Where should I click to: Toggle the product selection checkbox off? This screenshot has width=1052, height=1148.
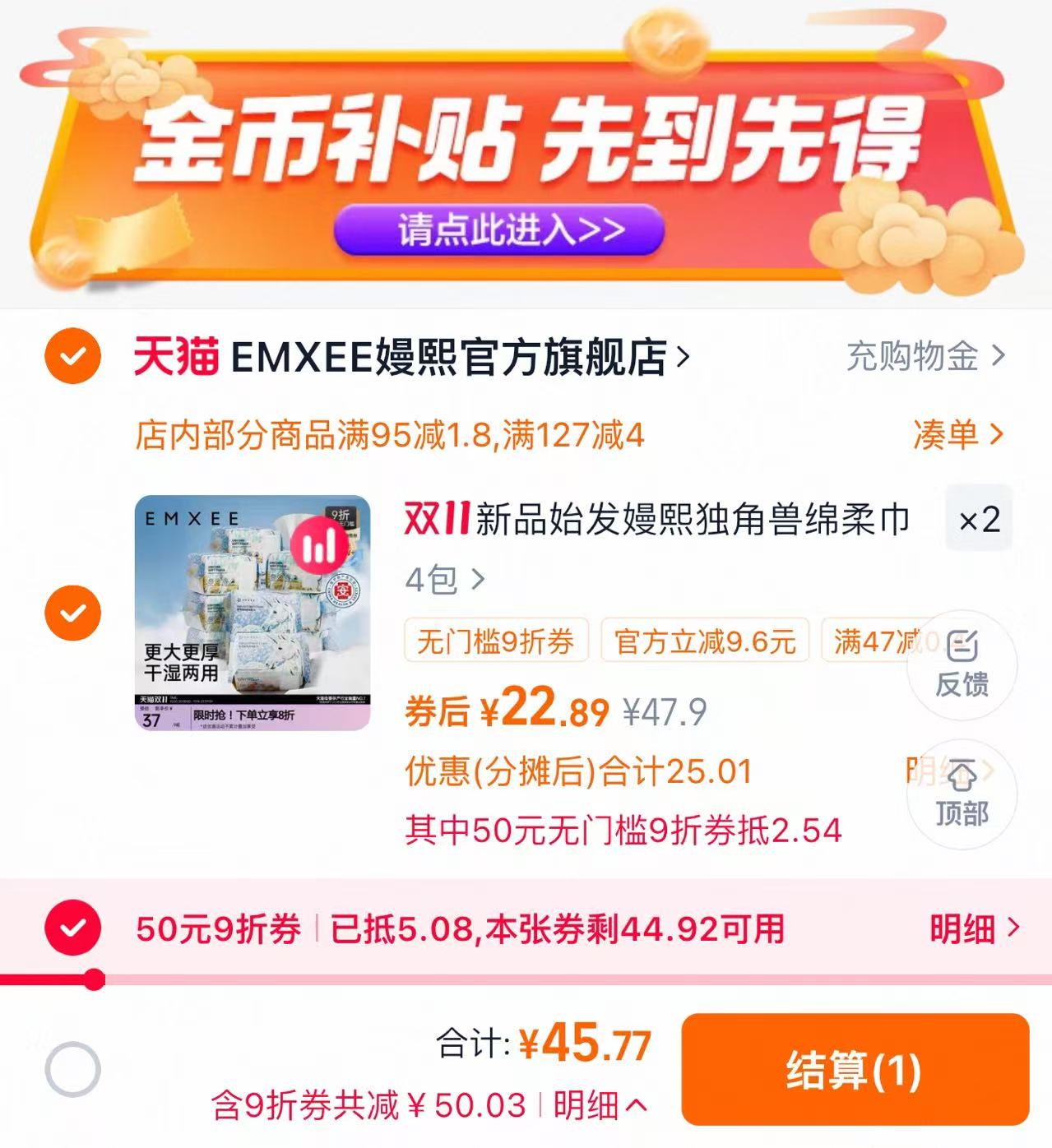coord(73,612)
